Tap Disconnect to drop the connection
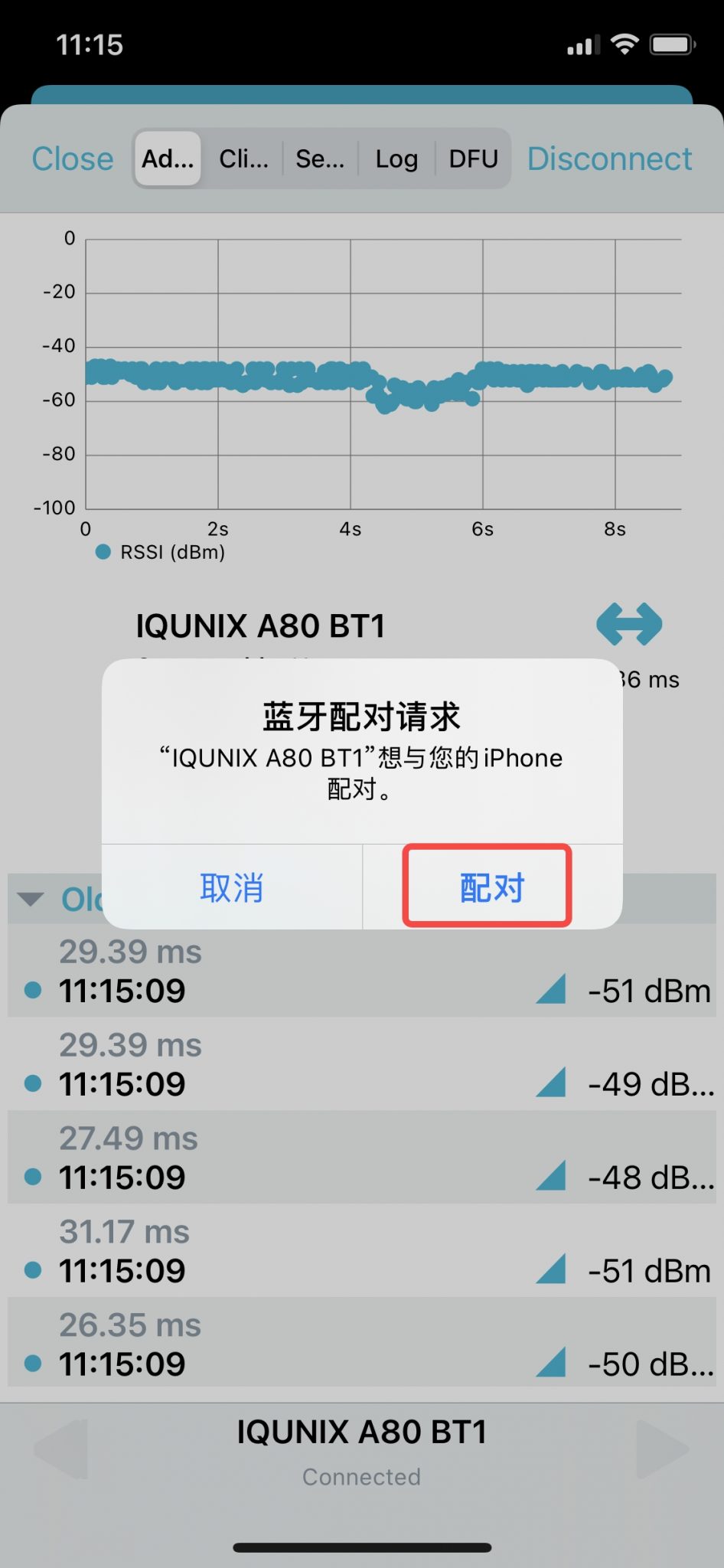The height and width of the screenshot is (1568, 724). pos(609,158)
